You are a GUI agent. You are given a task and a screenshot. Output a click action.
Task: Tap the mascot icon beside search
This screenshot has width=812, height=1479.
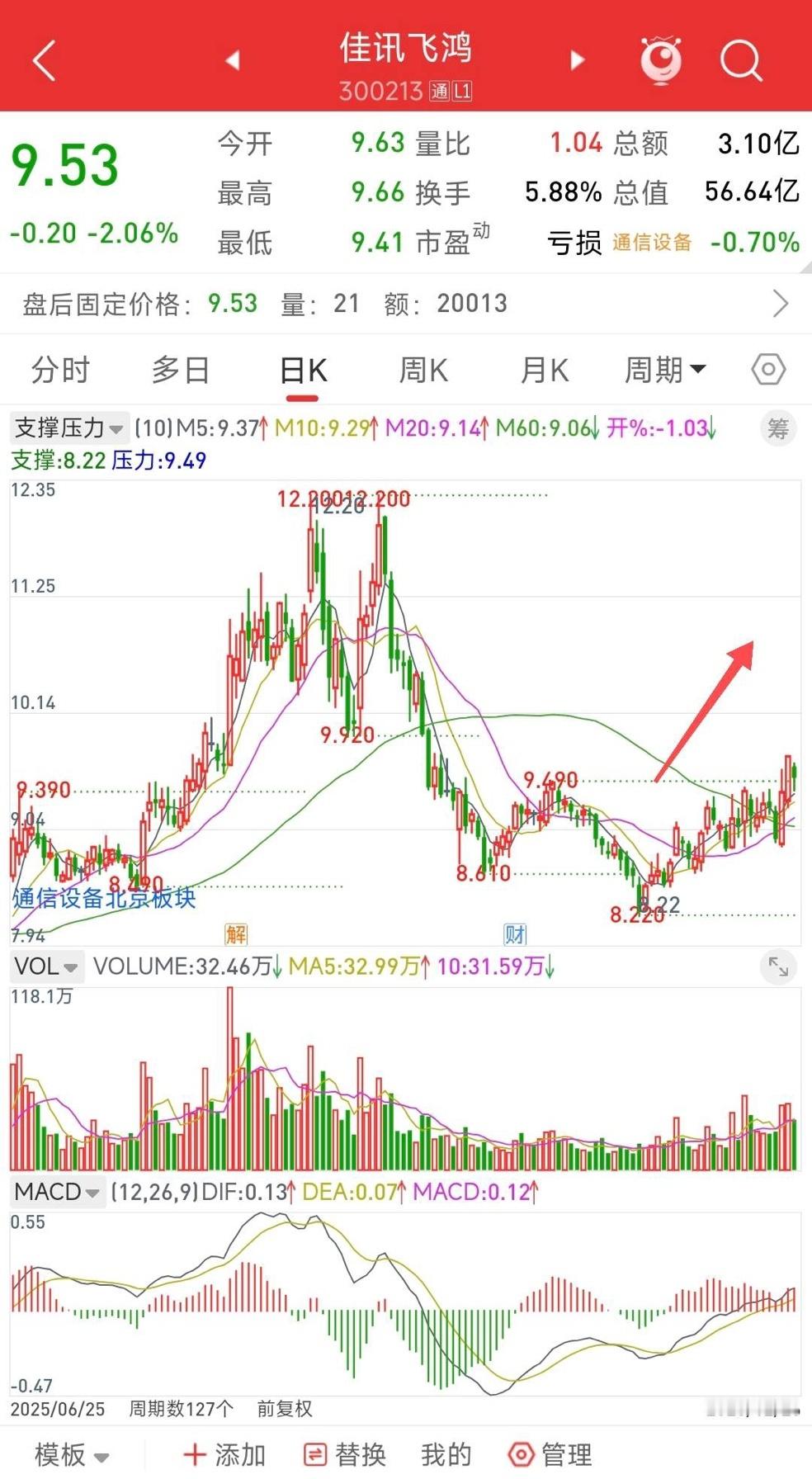coord(659,60)
